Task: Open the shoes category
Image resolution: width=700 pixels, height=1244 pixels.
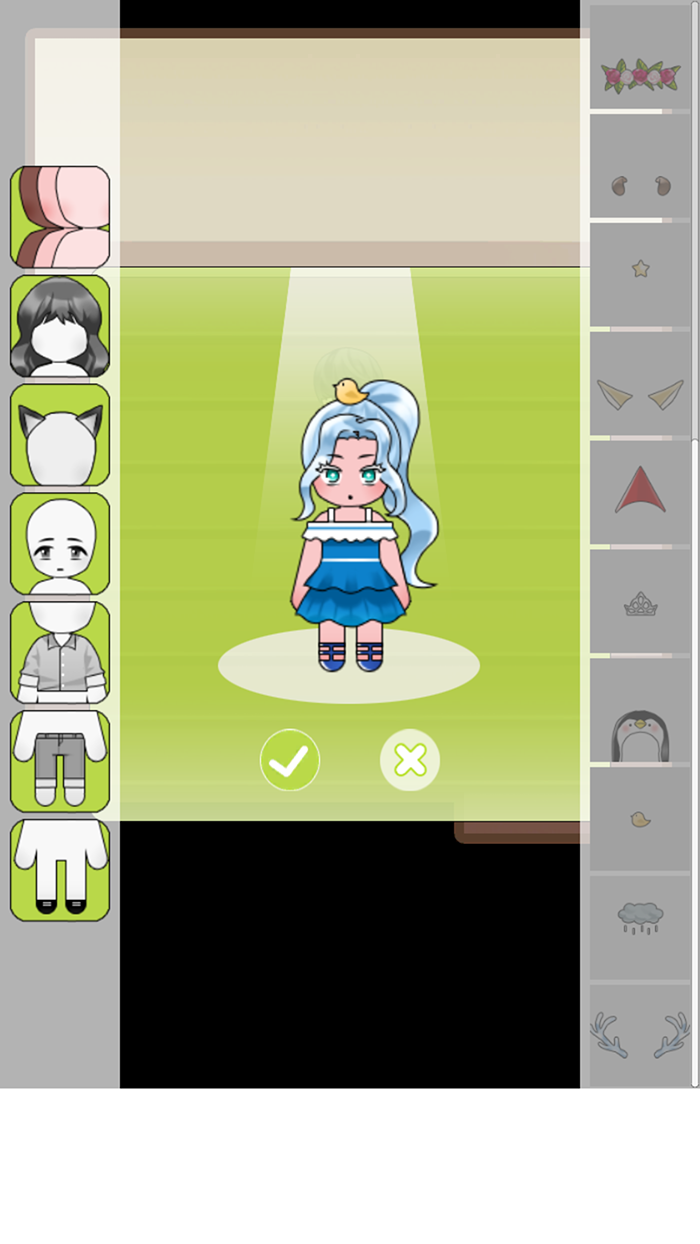Action: [60, 870]
